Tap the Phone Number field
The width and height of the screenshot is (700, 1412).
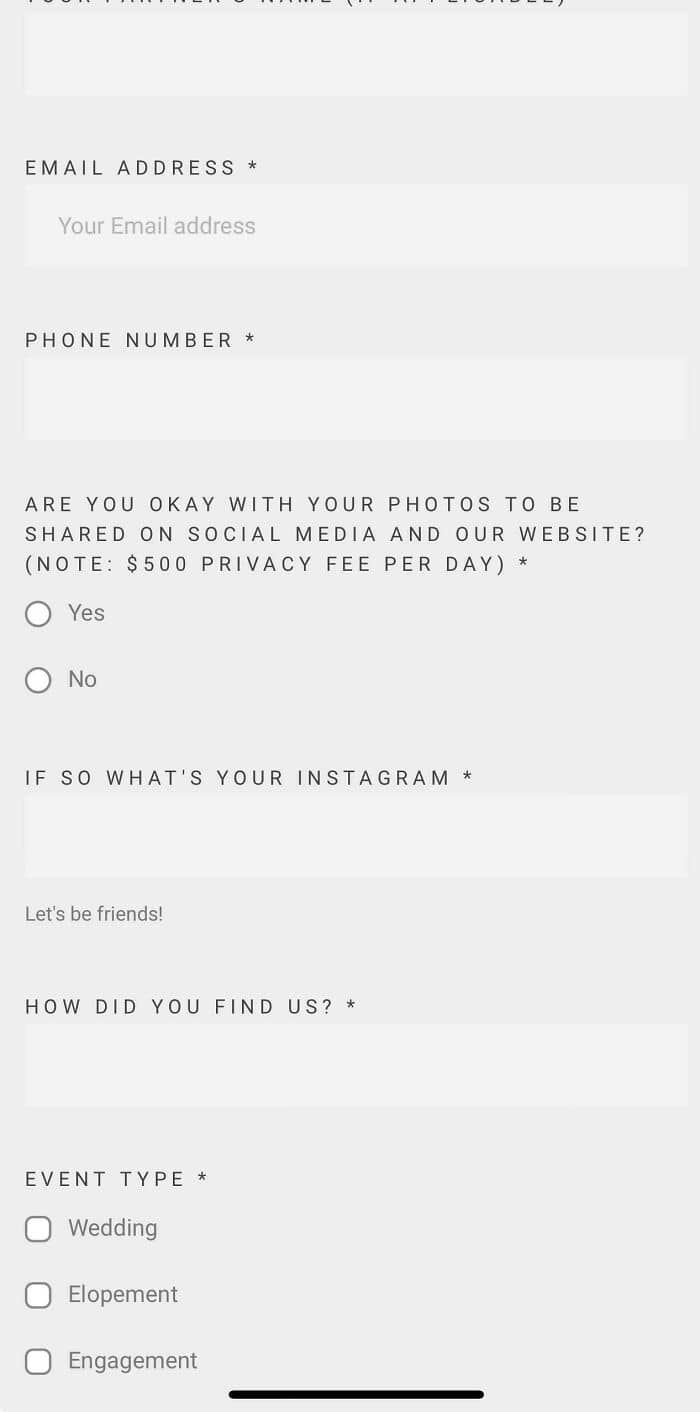(x=356, y=398)
